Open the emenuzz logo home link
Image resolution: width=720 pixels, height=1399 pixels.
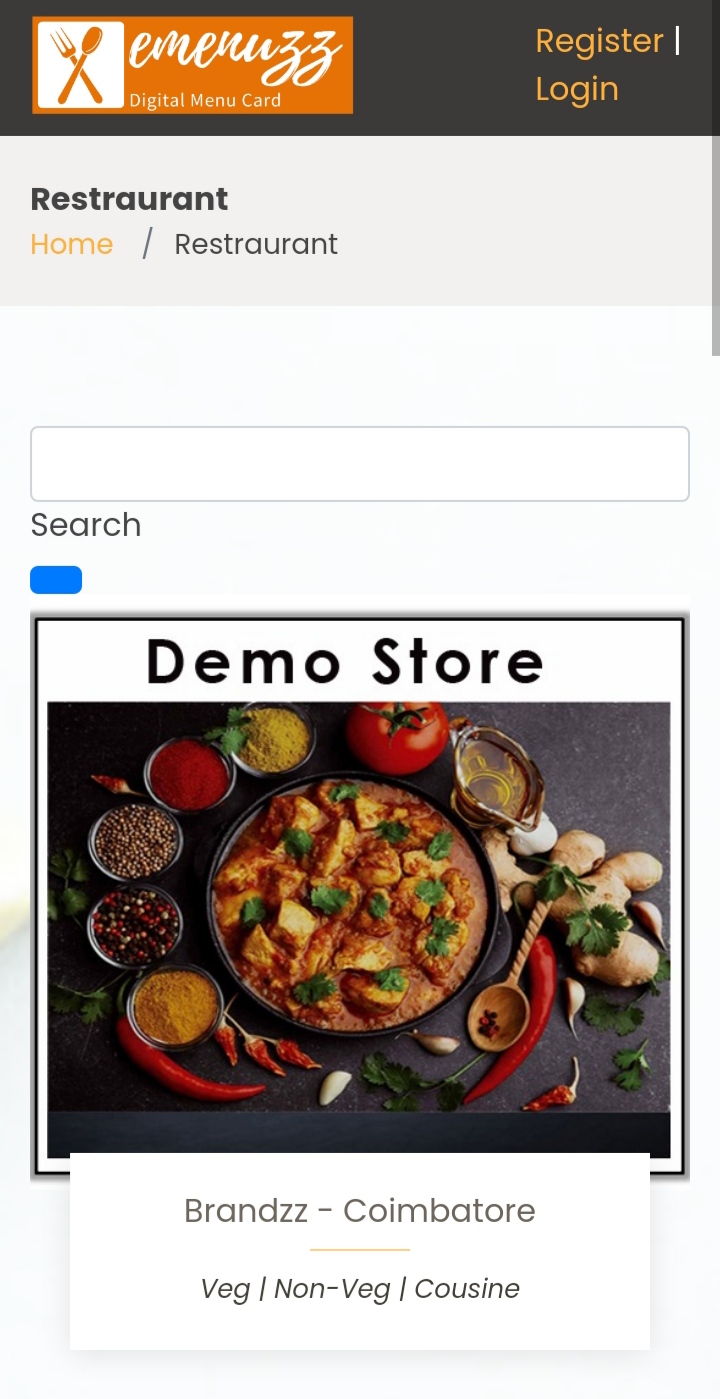[x=193, y=65]
